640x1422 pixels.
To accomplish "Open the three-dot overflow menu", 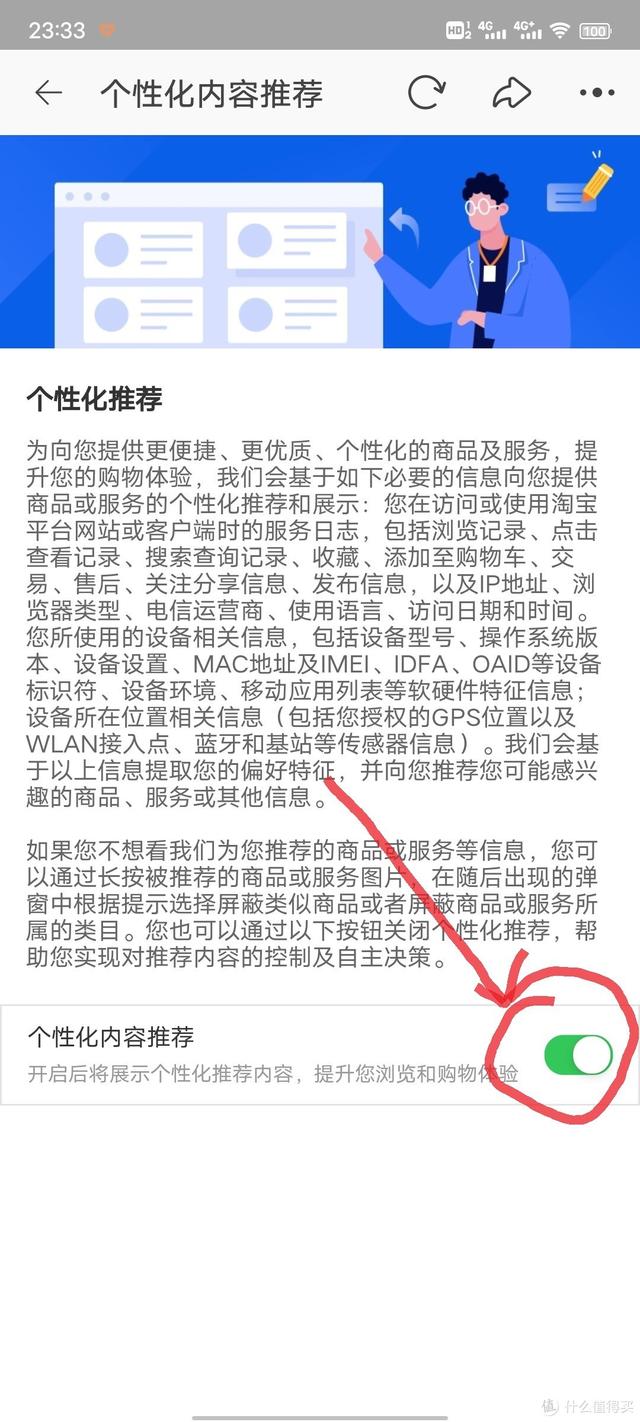I will pos(597,93).
